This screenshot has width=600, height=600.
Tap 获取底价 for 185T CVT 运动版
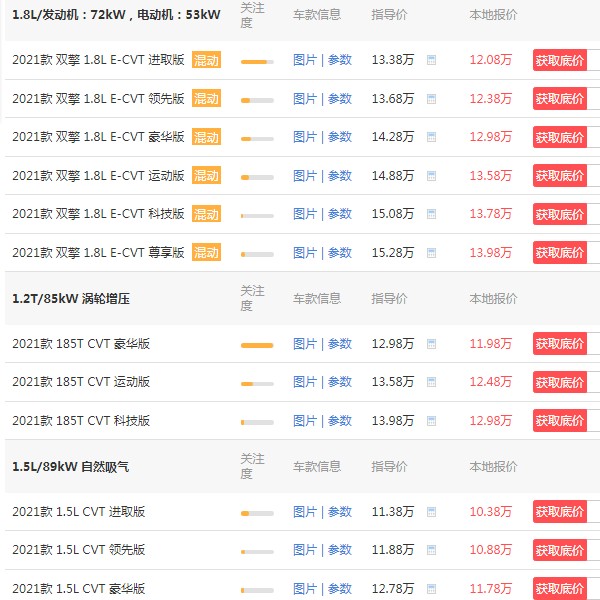click(x=560, y=382)
